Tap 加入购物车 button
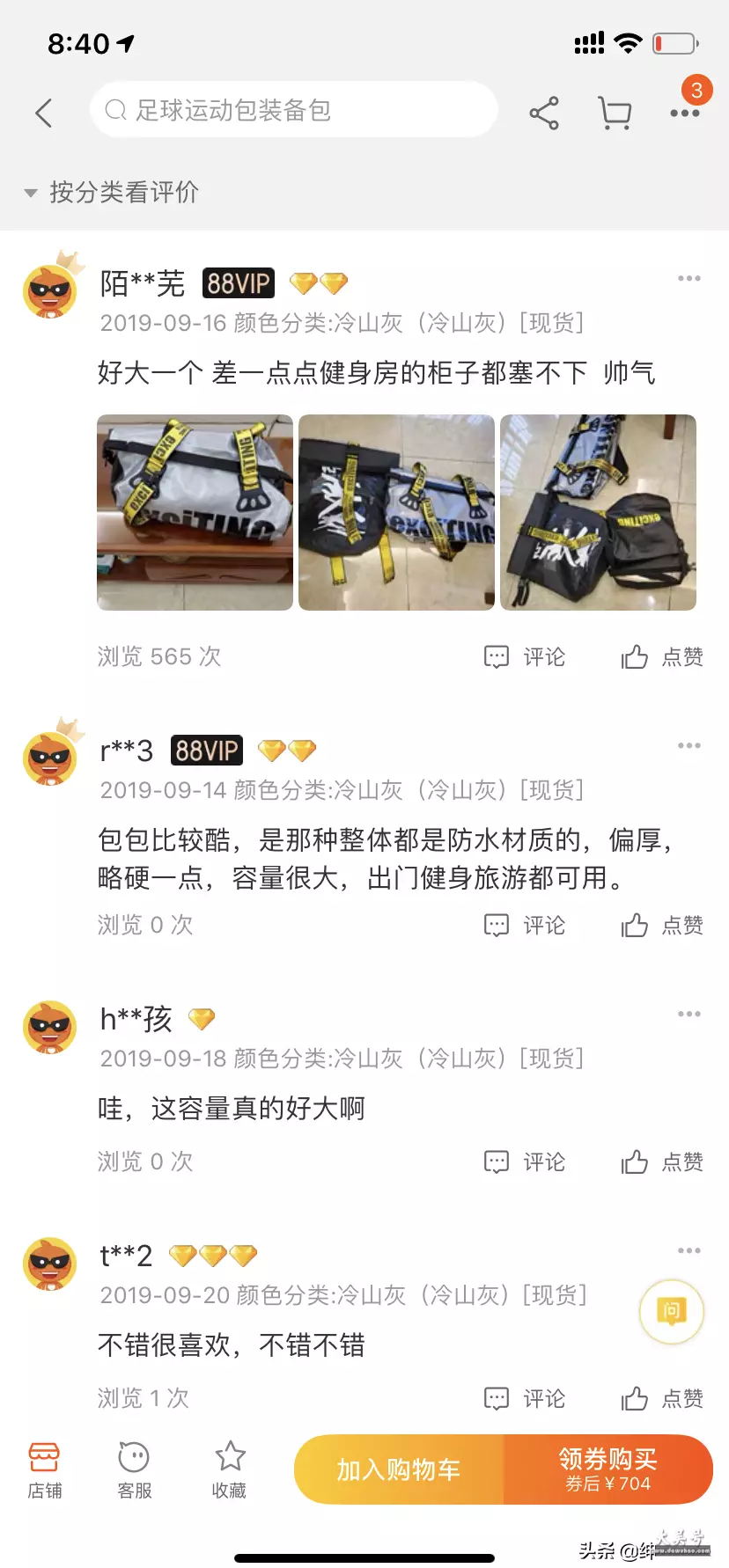The height and width of the screenshot is (1568, 729). (x=399, y=1469)
